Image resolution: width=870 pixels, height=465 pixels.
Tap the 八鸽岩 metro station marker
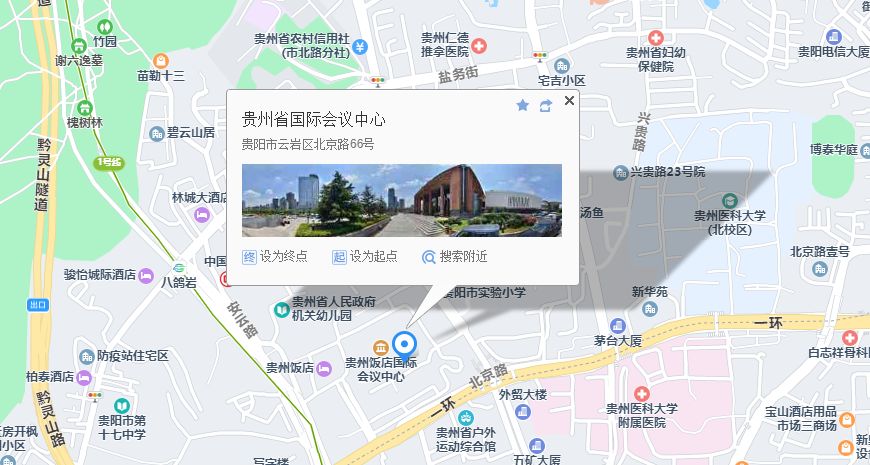pyautogui.click(x=178, y=267)
